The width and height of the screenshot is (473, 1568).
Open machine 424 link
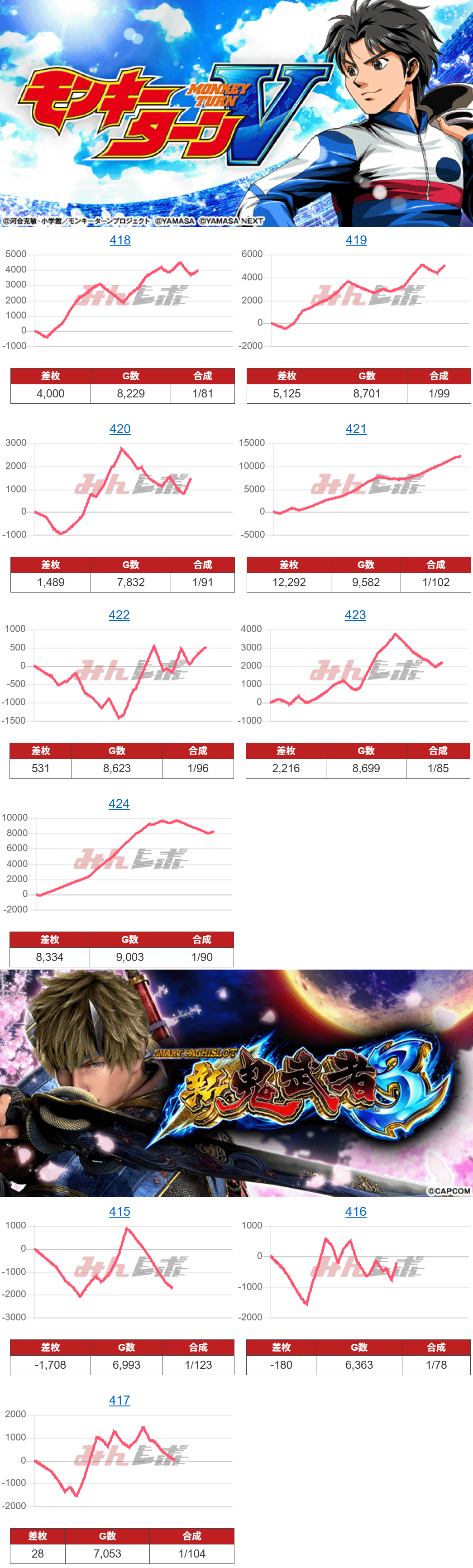click(x=119, y=803)
